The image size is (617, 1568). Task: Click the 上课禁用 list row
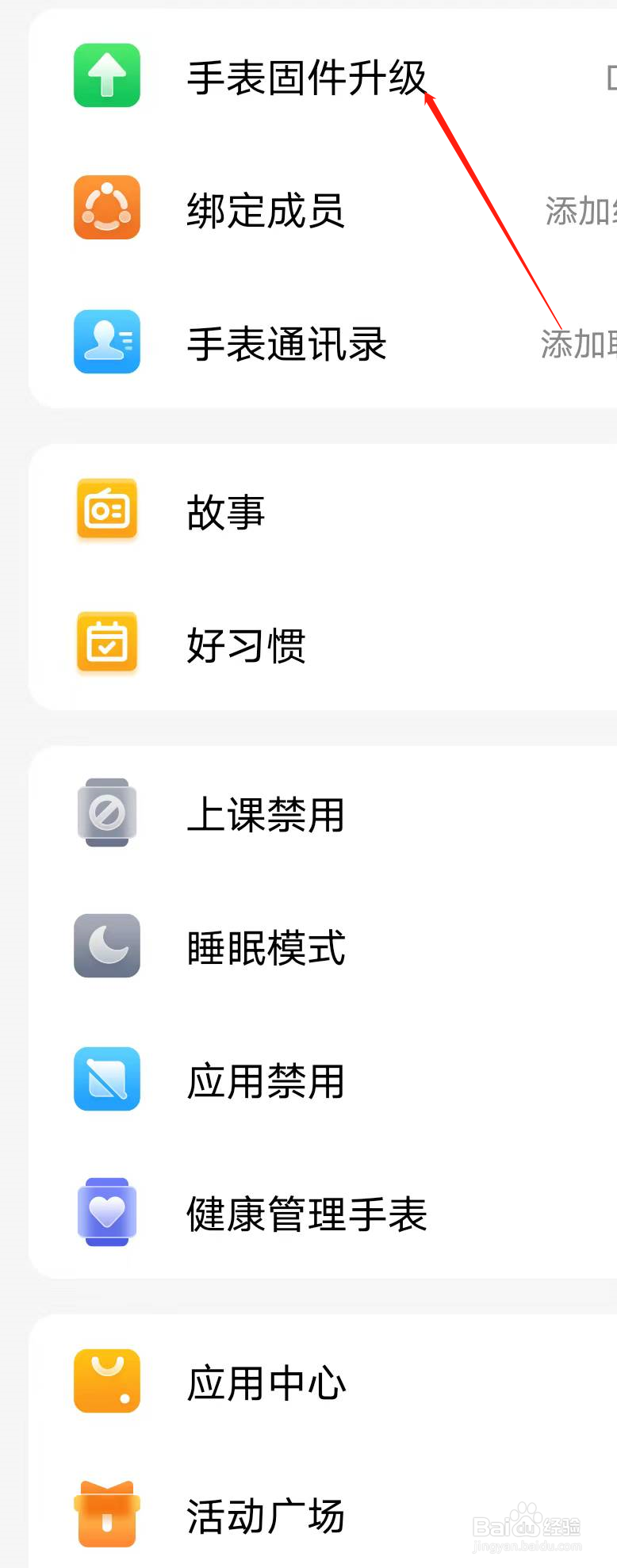[x=266, y=813]
